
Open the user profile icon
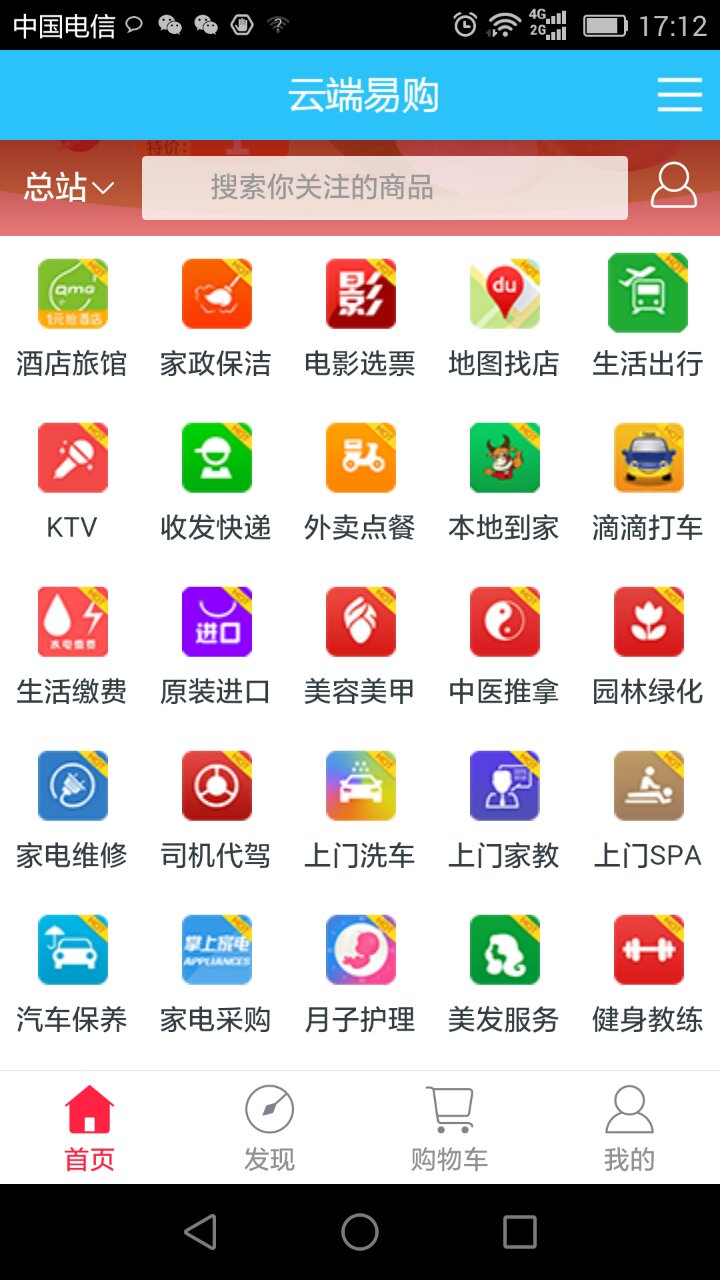click(674, 186)
